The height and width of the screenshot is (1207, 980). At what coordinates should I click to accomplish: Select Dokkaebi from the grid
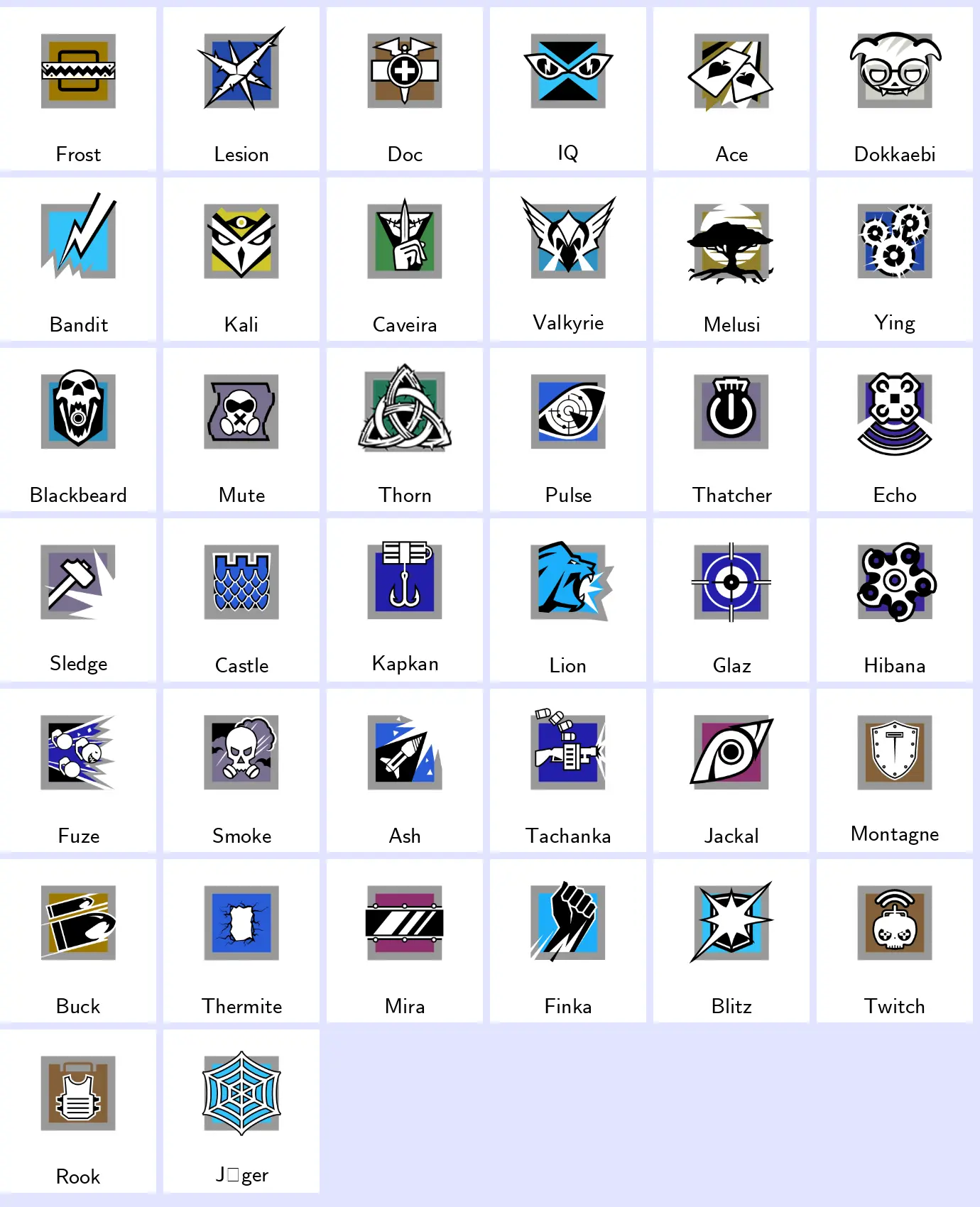(895, 89)
